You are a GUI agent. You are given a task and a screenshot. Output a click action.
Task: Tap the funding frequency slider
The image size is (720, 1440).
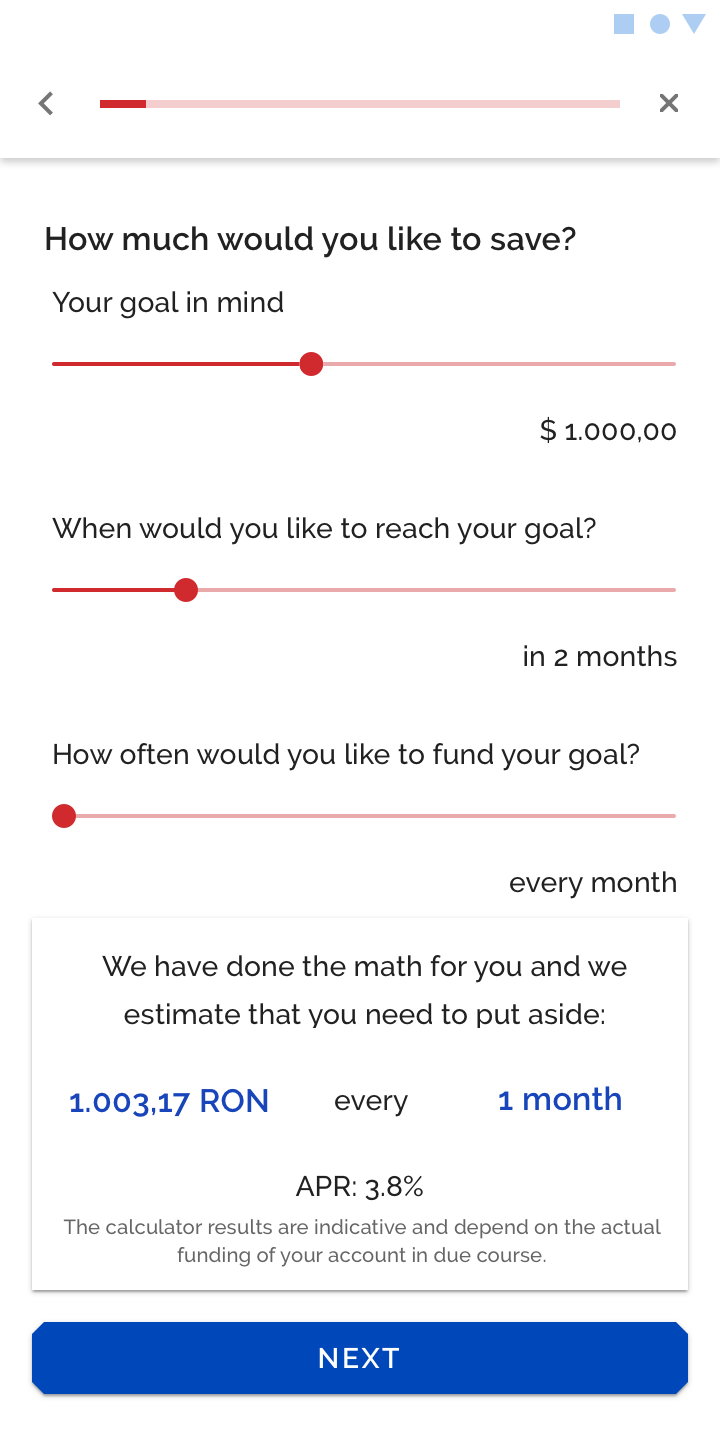coord(364,816)
